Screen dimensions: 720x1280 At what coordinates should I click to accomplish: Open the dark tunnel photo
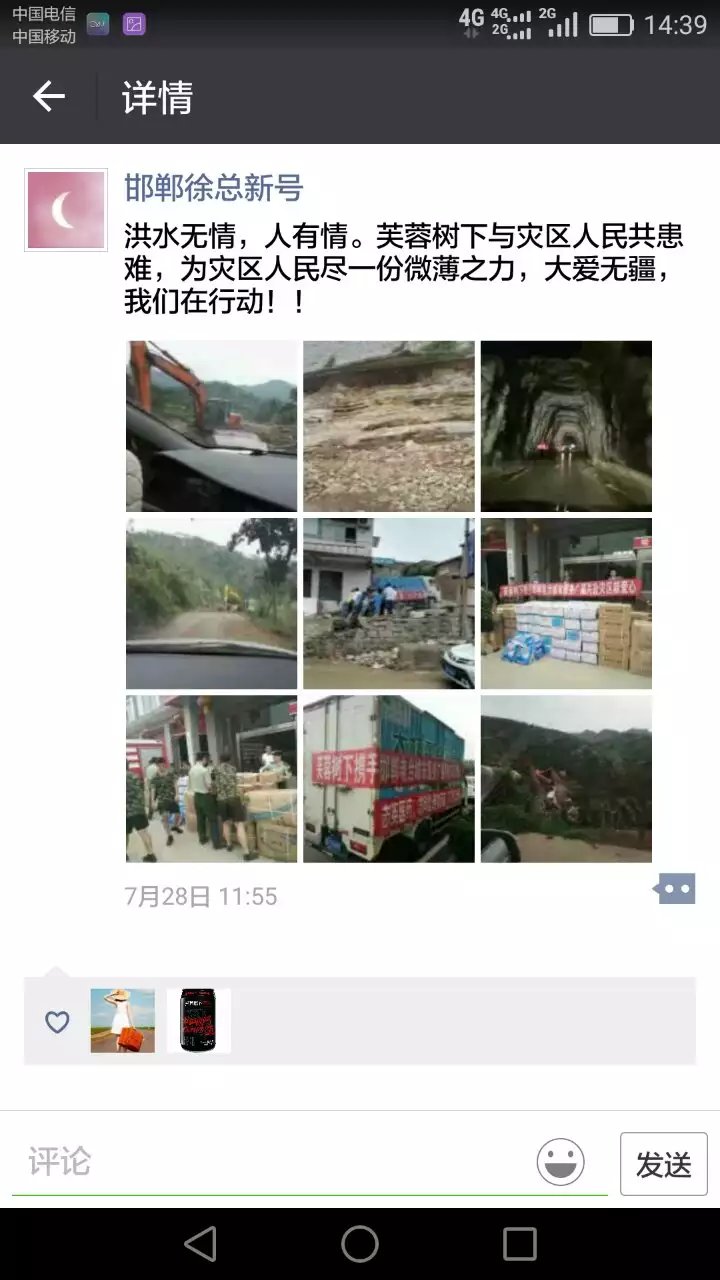pos(566,426)
